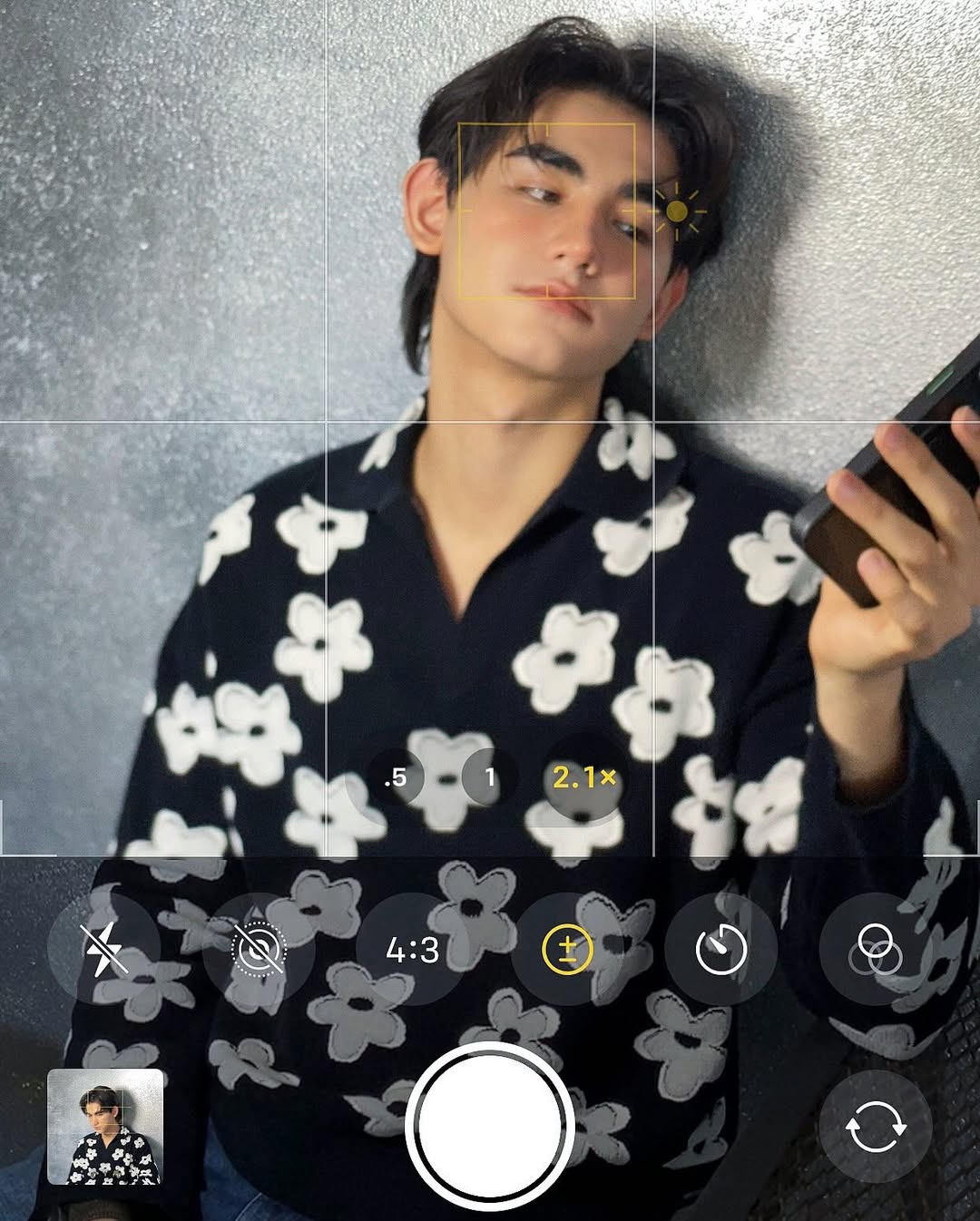Open the exposure compensation control
The image size is (980, 1221).
click(x=567, y=950)
